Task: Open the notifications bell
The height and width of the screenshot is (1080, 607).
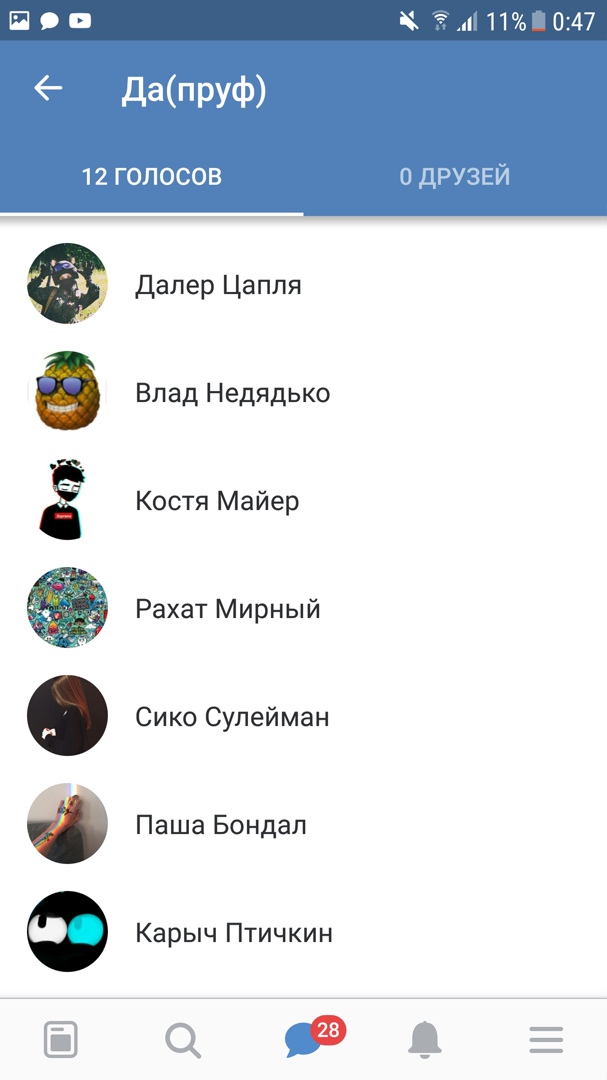Action: pyautogui.click(x=425, y=1041)
